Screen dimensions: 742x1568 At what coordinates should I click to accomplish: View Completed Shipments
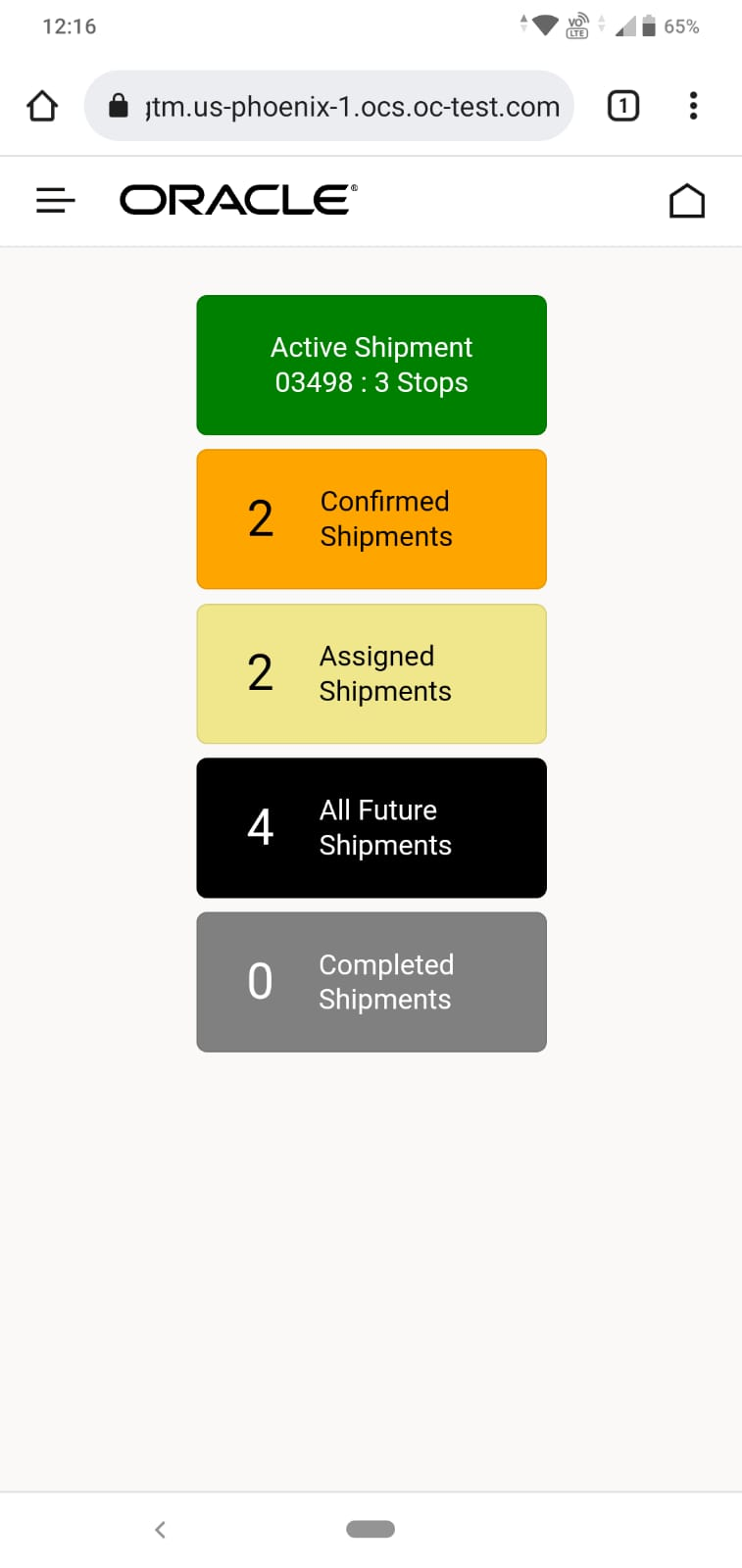[371, 982]
